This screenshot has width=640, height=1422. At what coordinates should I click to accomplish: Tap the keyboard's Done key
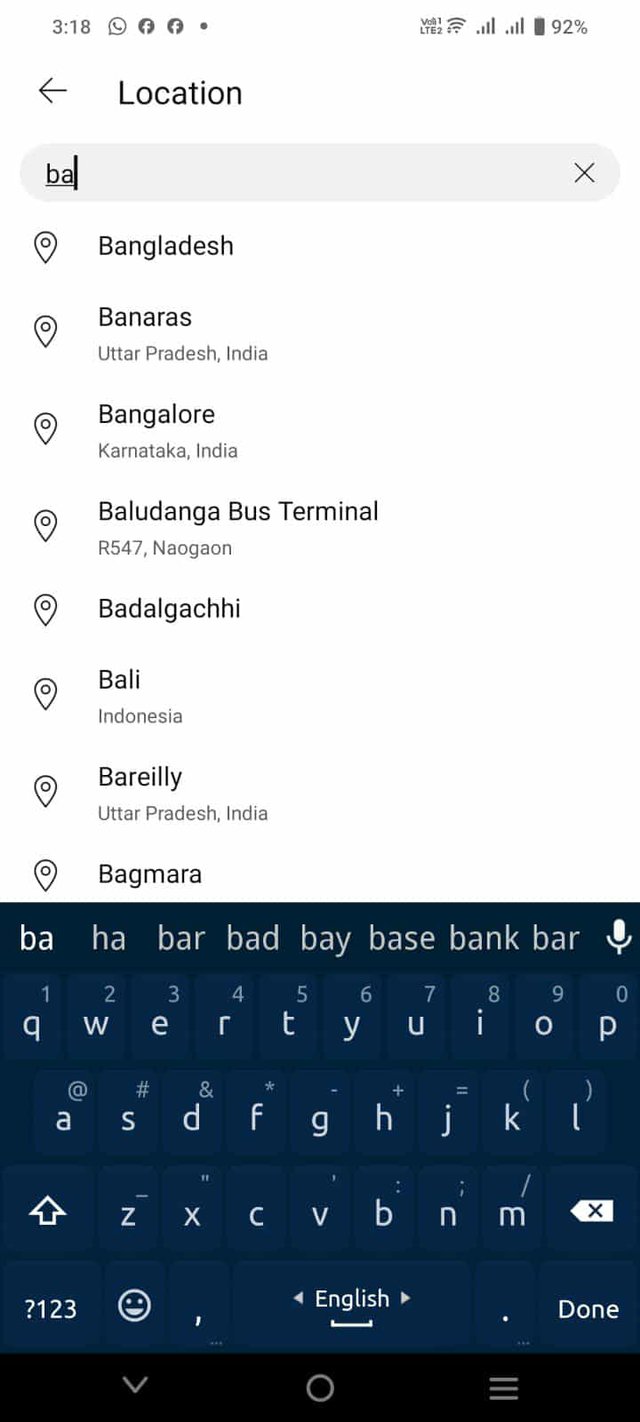588,1309
